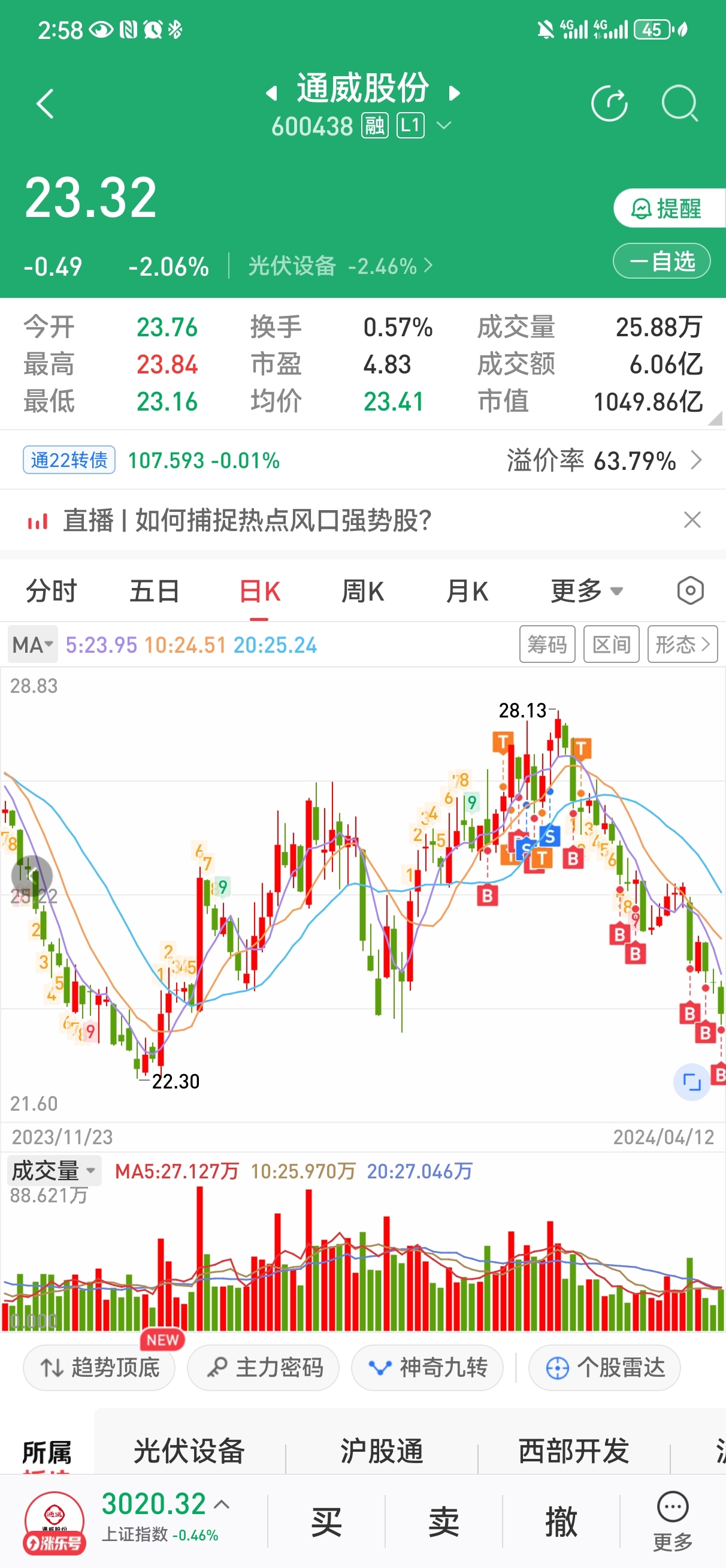Open the search magnifier icon
Screen dimensions: 726x1568
coord(679,104)
